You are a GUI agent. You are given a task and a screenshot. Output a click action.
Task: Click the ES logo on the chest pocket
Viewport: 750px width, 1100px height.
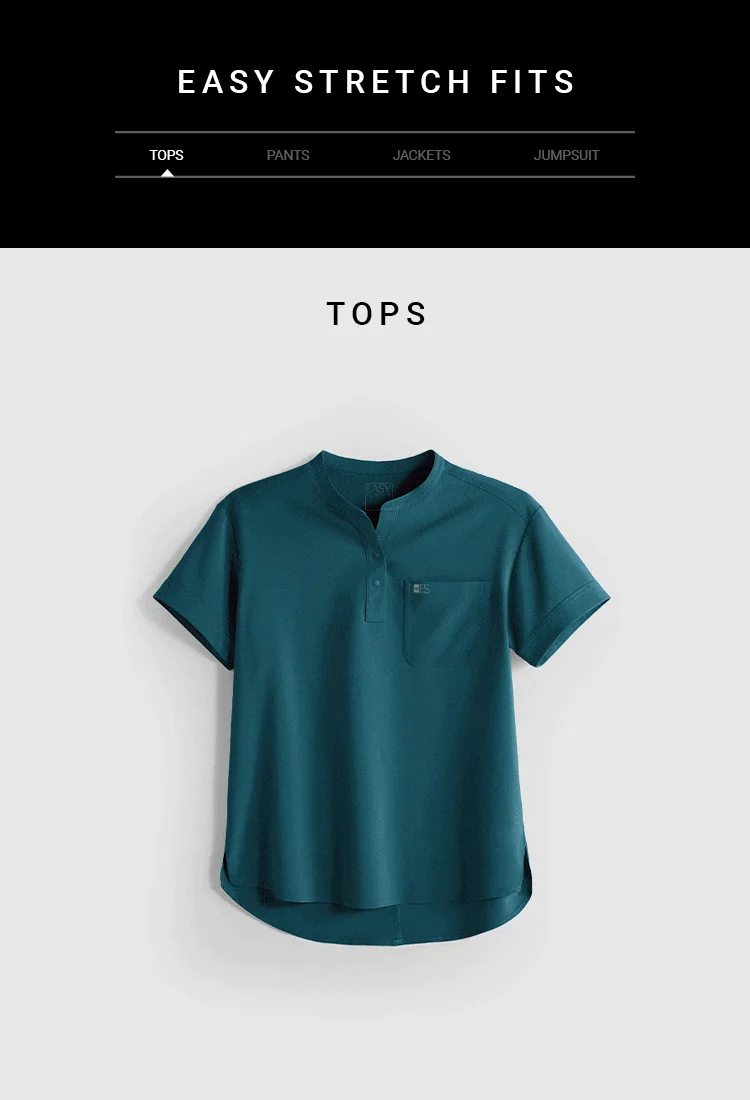[421, 587]
